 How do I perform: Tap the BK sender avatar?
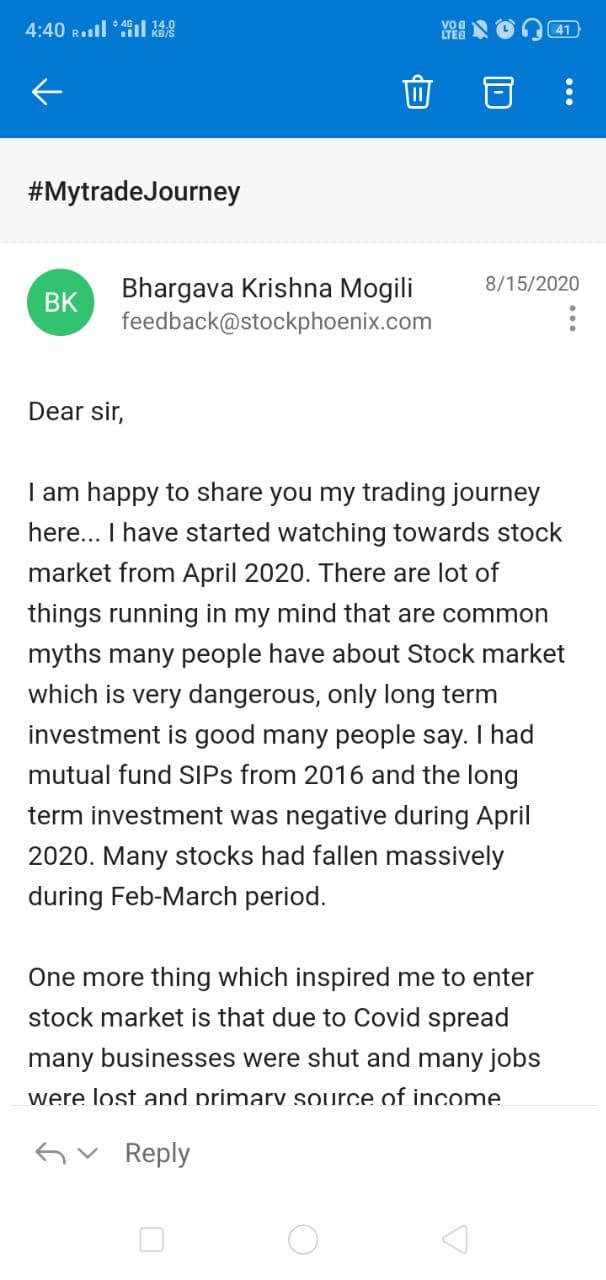[x=61, y=303]
